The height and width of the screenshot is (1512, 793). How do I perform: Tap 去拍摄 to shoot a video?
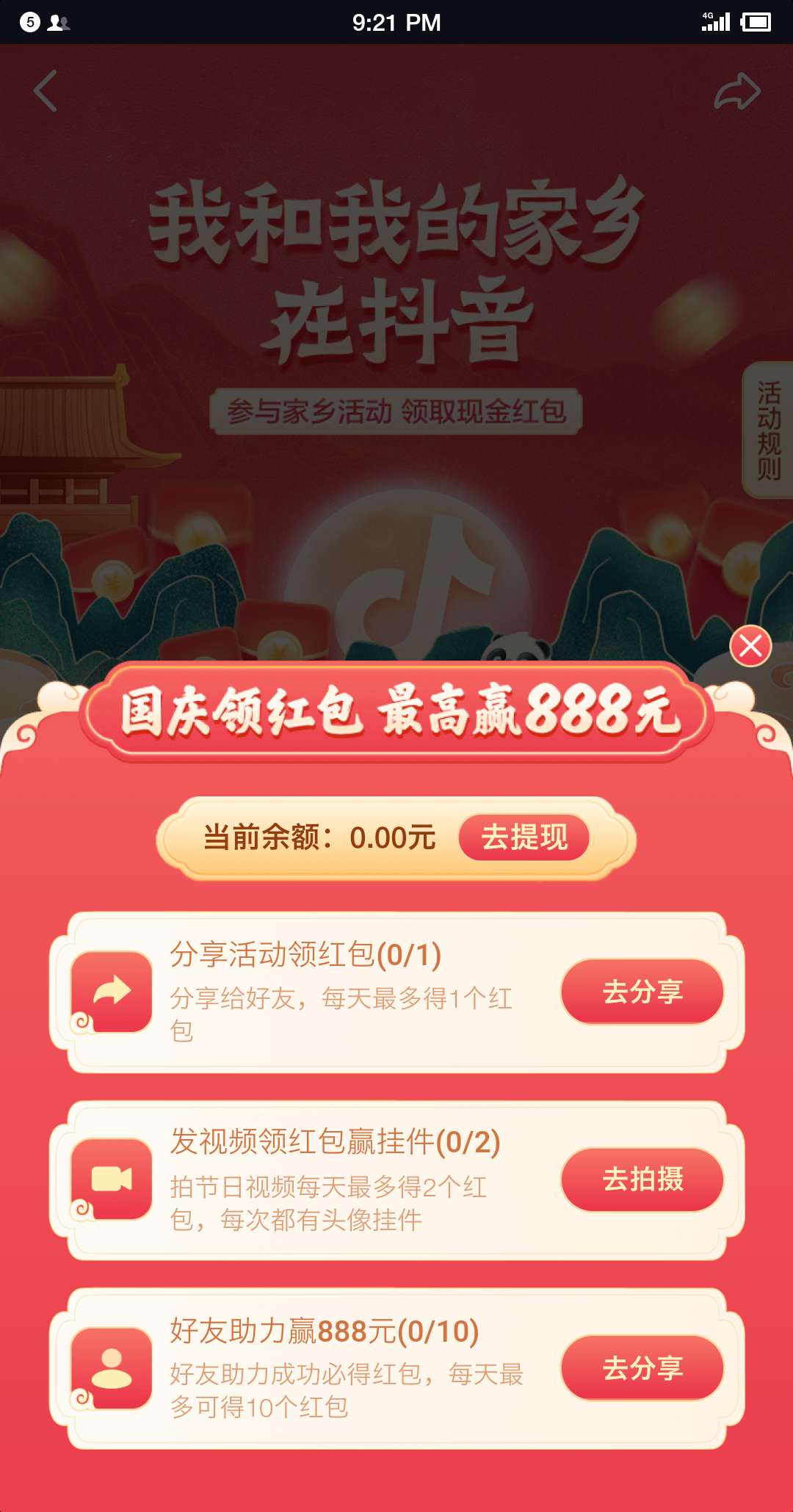pos(642,1180)
